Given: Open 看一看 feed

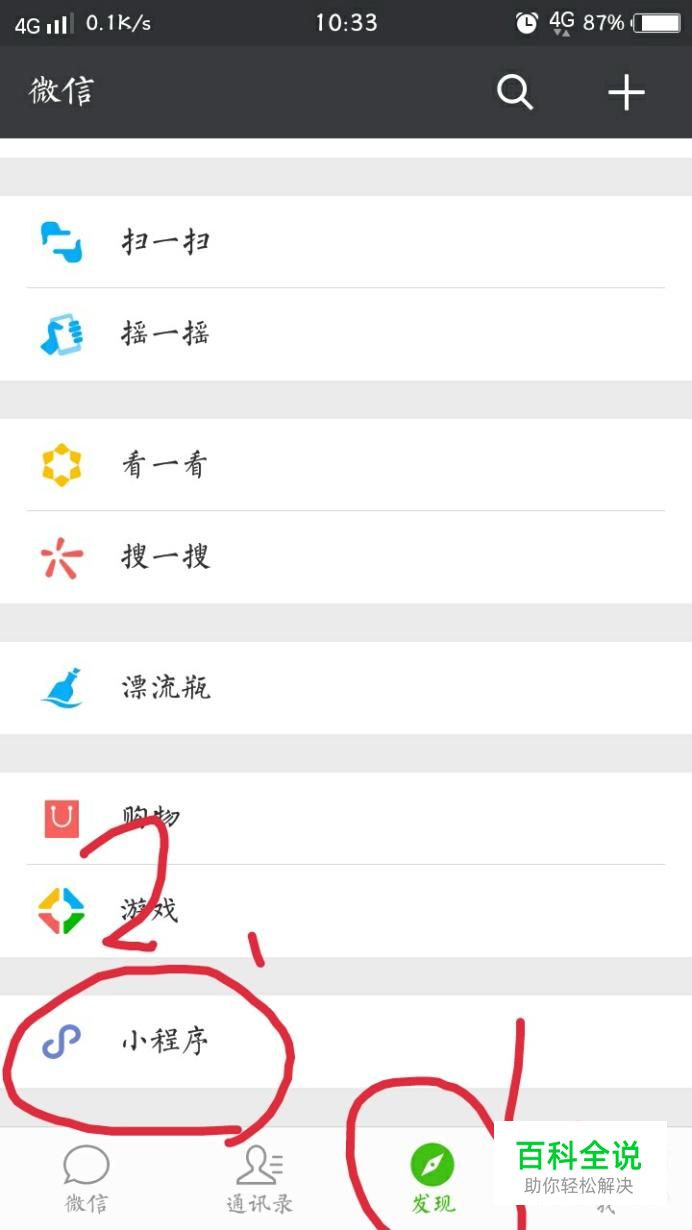Looking at the screenshot, I should point(346,465).
